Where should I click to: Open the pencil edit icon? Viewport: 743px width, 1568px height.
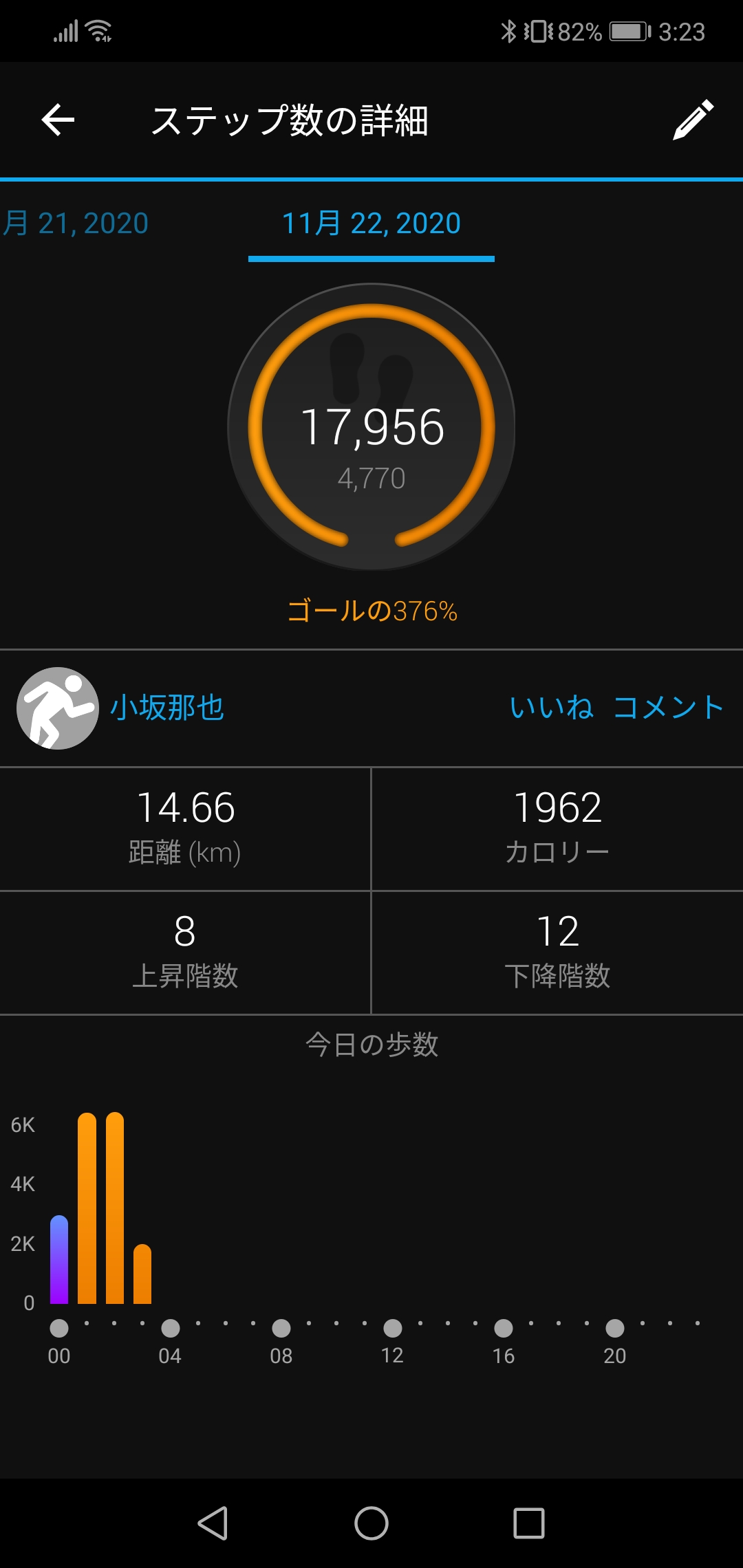(693, 120)
